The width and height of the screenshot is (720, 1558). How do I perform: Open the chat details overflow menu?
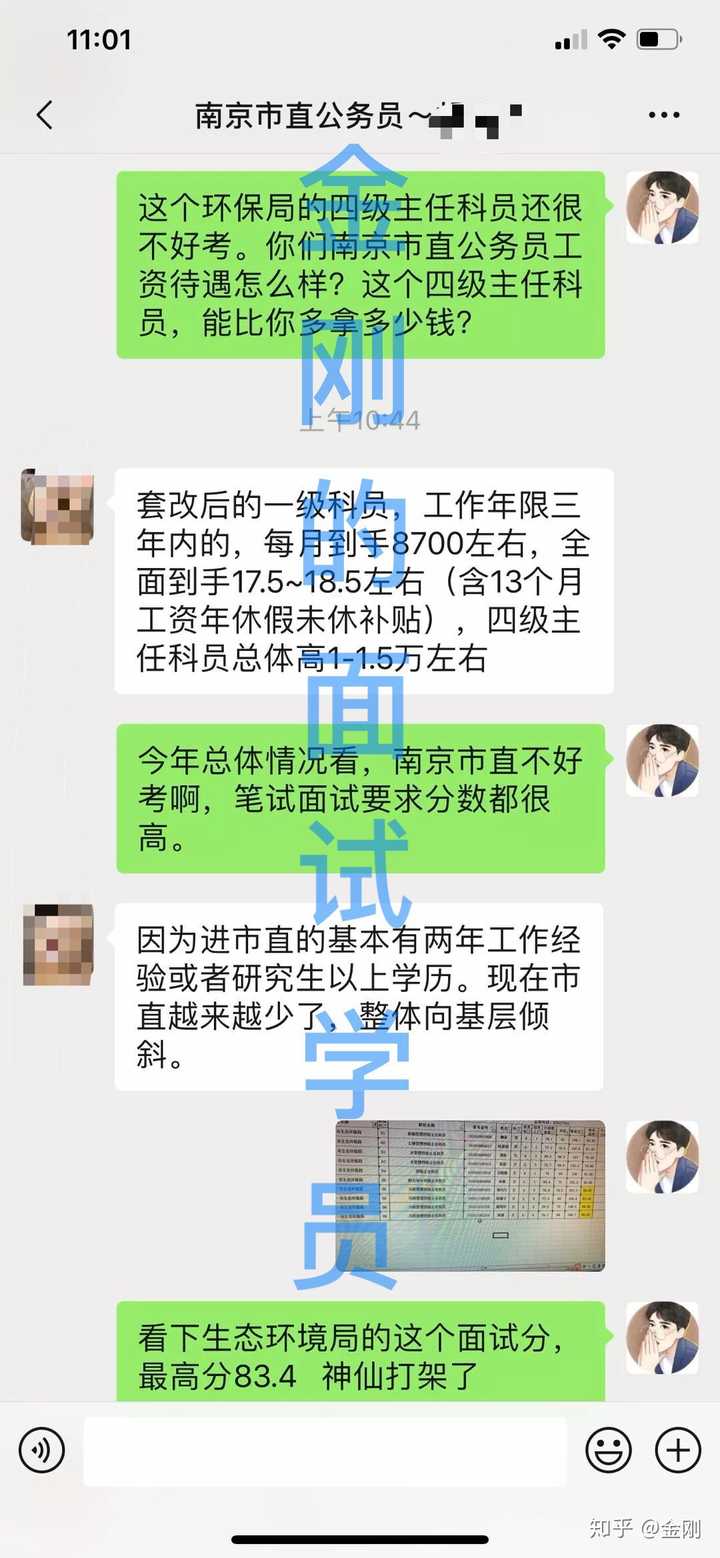pos(664,116)
